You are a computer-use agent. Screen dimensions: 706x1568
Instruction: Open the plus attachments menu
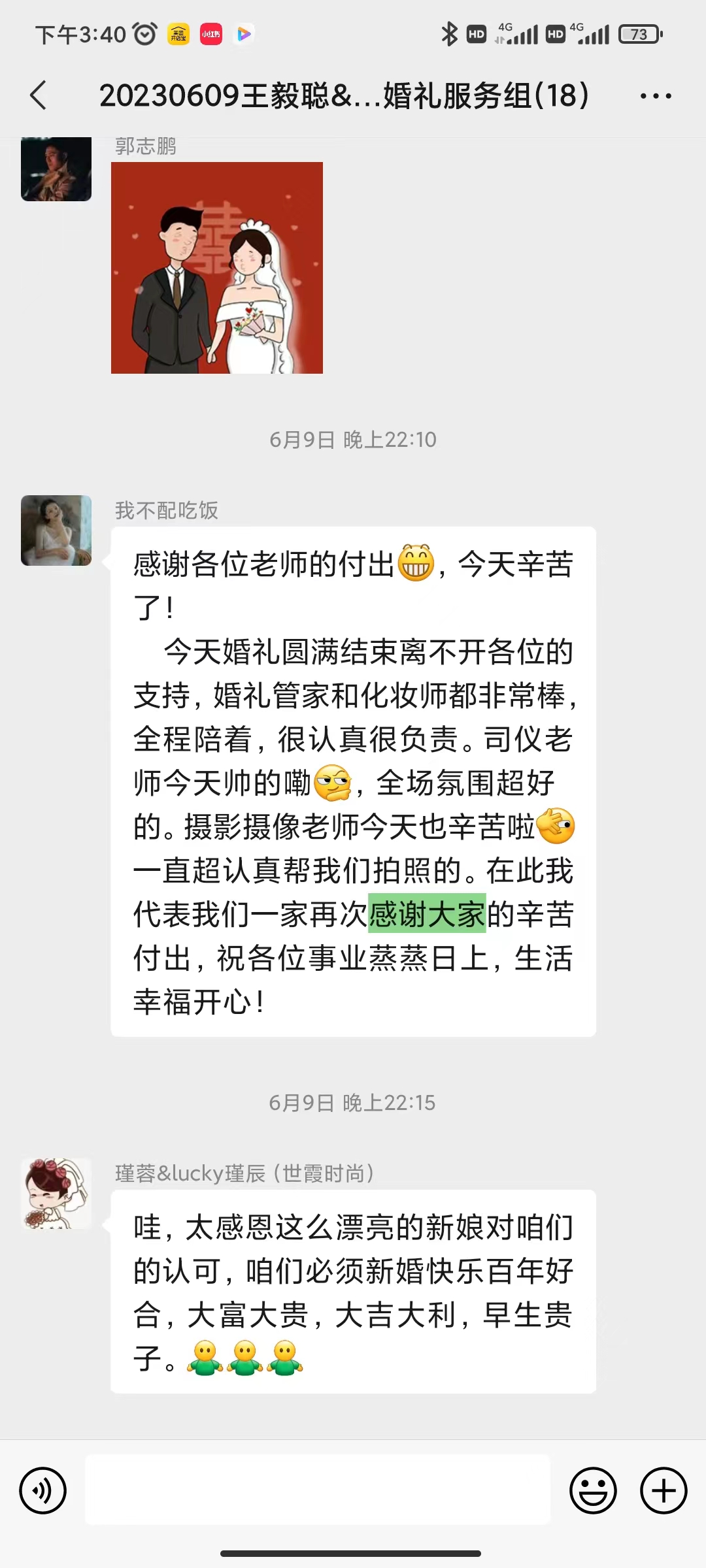pos(664,1490)
